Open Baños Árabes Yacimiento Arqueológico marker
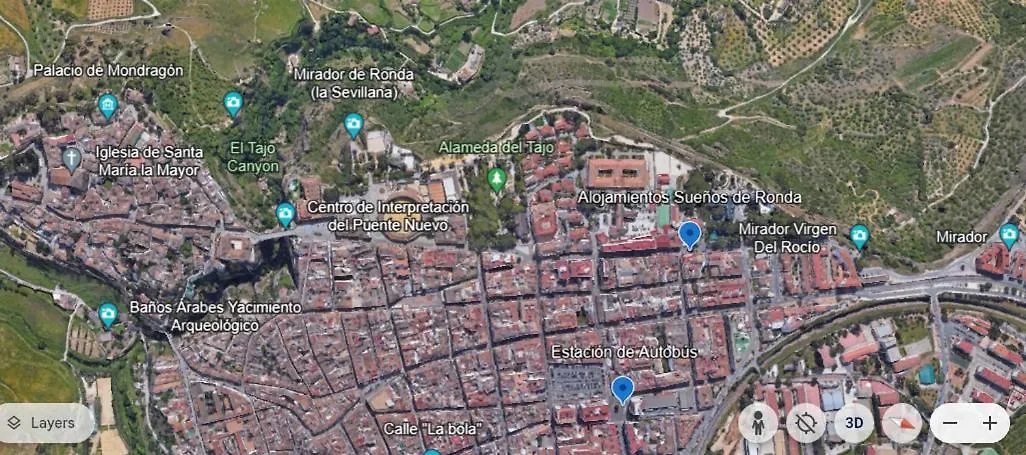The width and height of the screenshot is (1026, 455). click(x=108, y=315)
